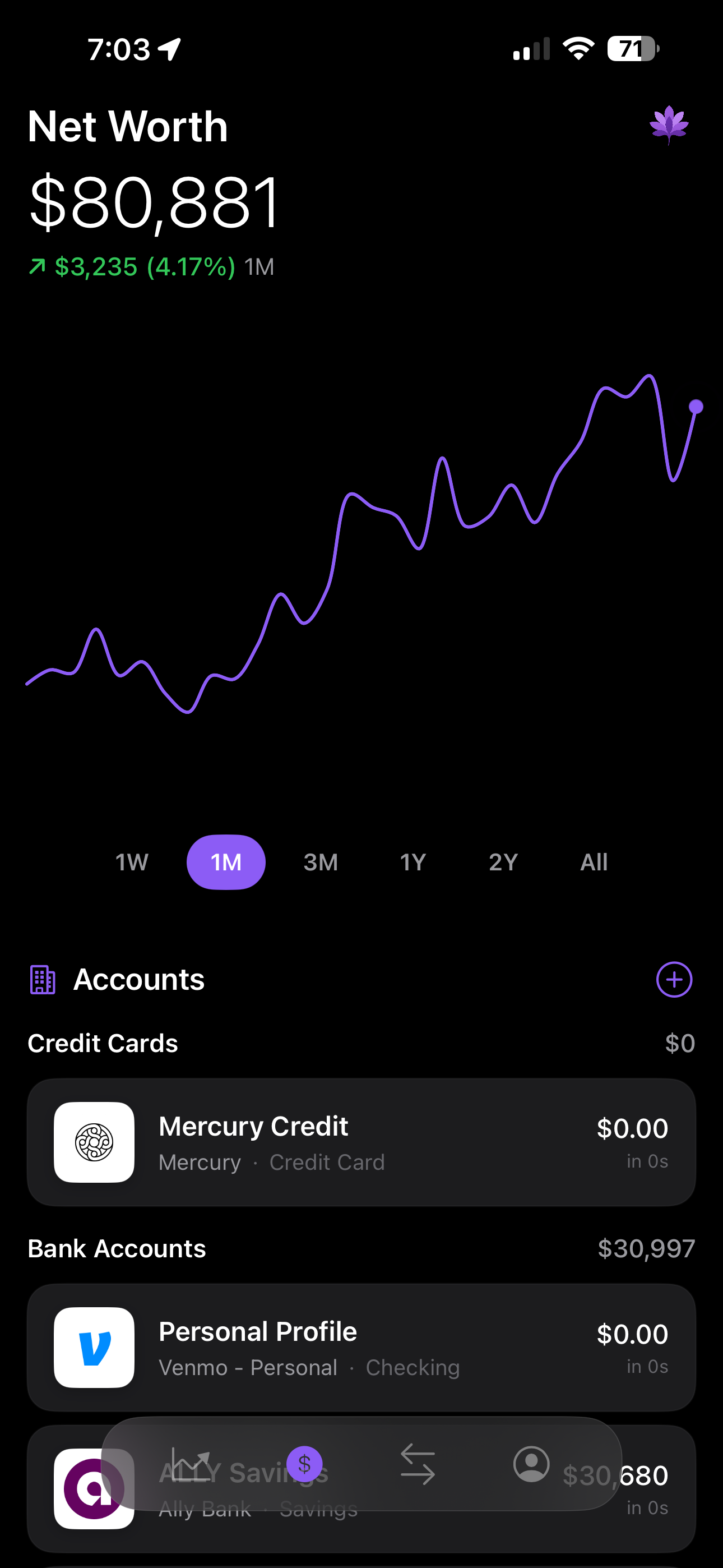Show all-time history with the All option
723x1568 pixels.
click(x=594, y=862)
